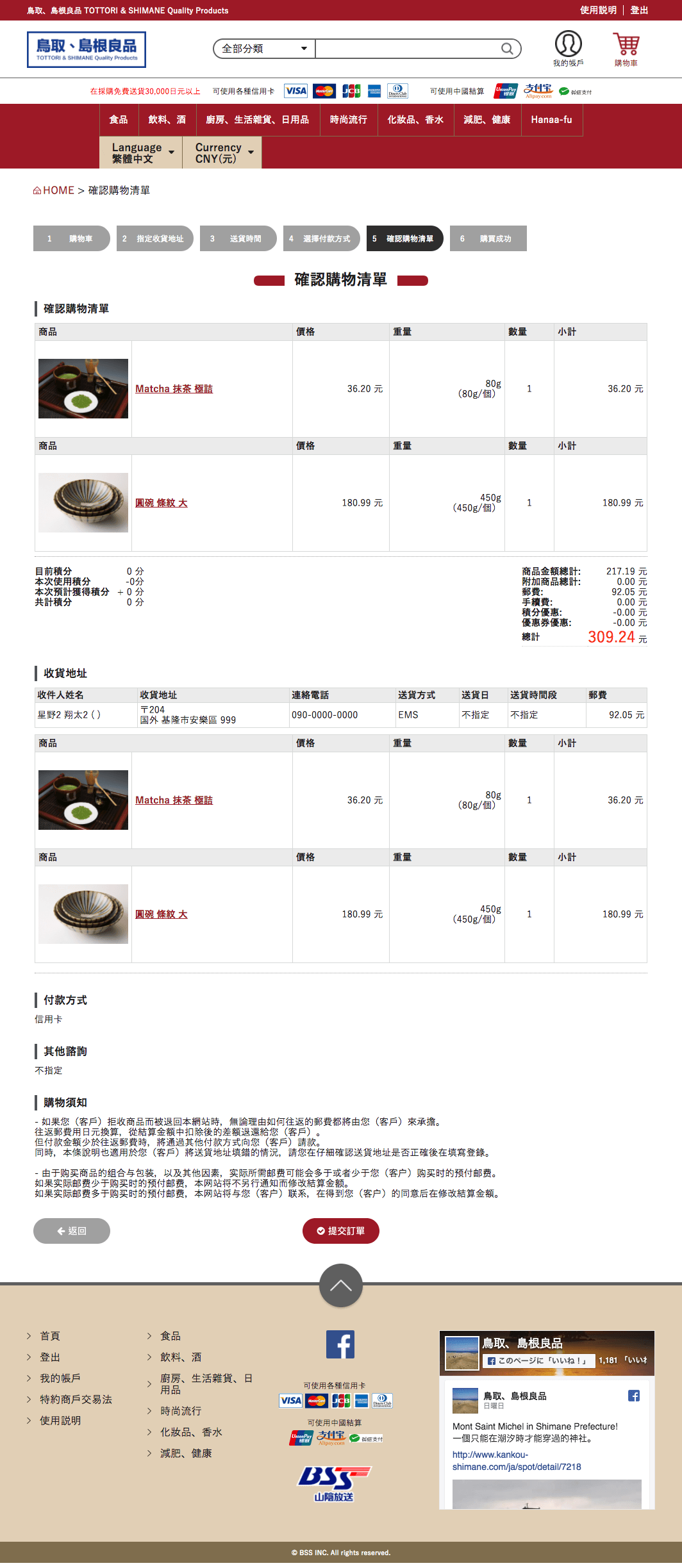
Task: Tap the scroll-to-top arrow button
Action: (341, 1285)
